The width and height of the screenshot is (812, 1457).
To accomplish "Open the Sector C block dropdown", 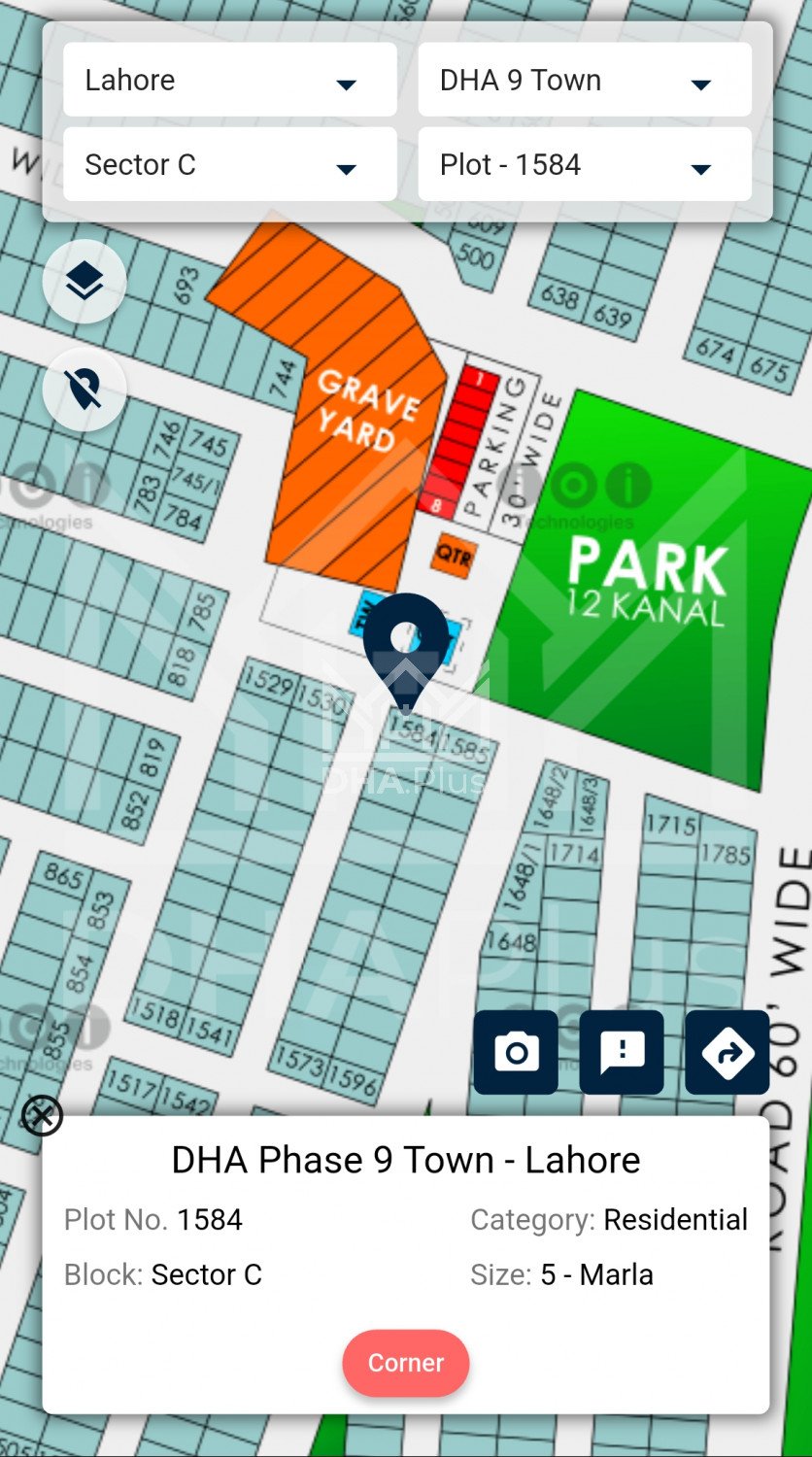I will (x=229, y=165).
